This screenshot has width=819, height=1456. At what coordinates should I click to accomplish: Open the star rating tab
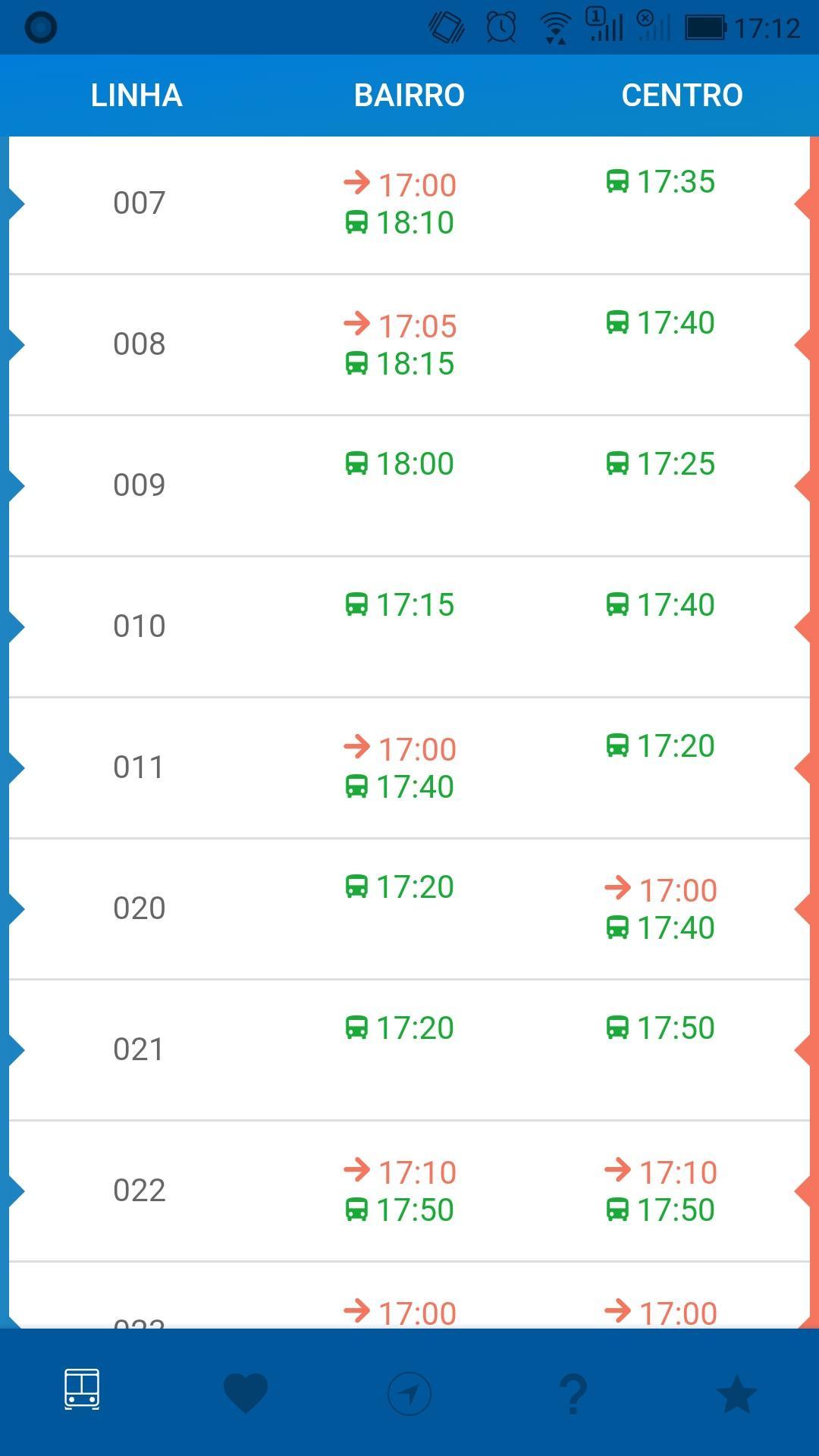tap(737, 1394)
